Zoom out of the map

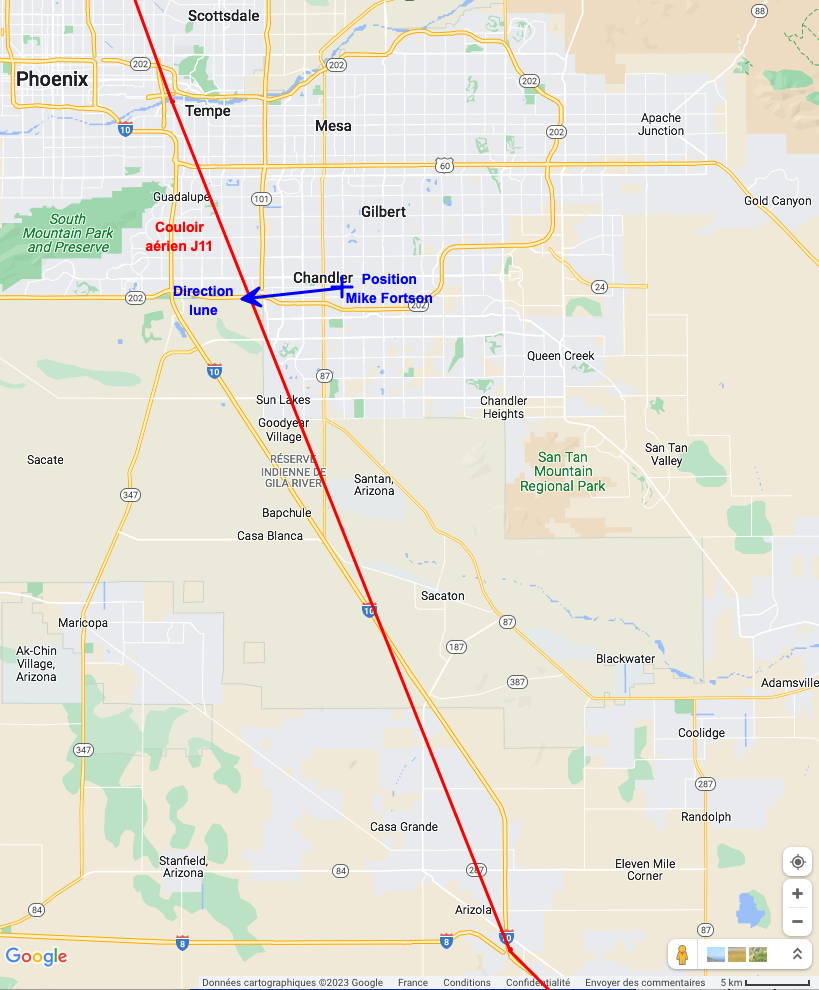797,921
